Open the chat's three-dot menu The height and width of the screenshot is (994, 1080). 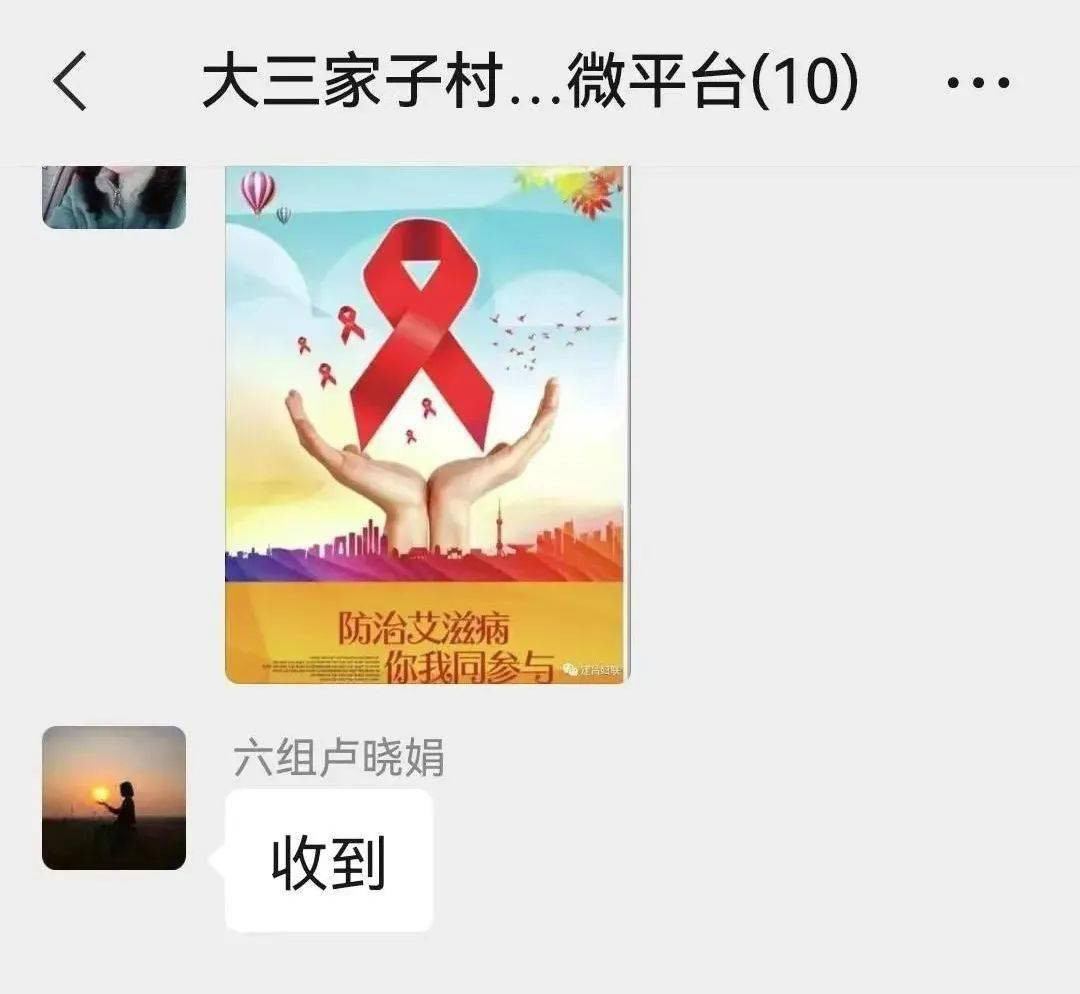978,83
